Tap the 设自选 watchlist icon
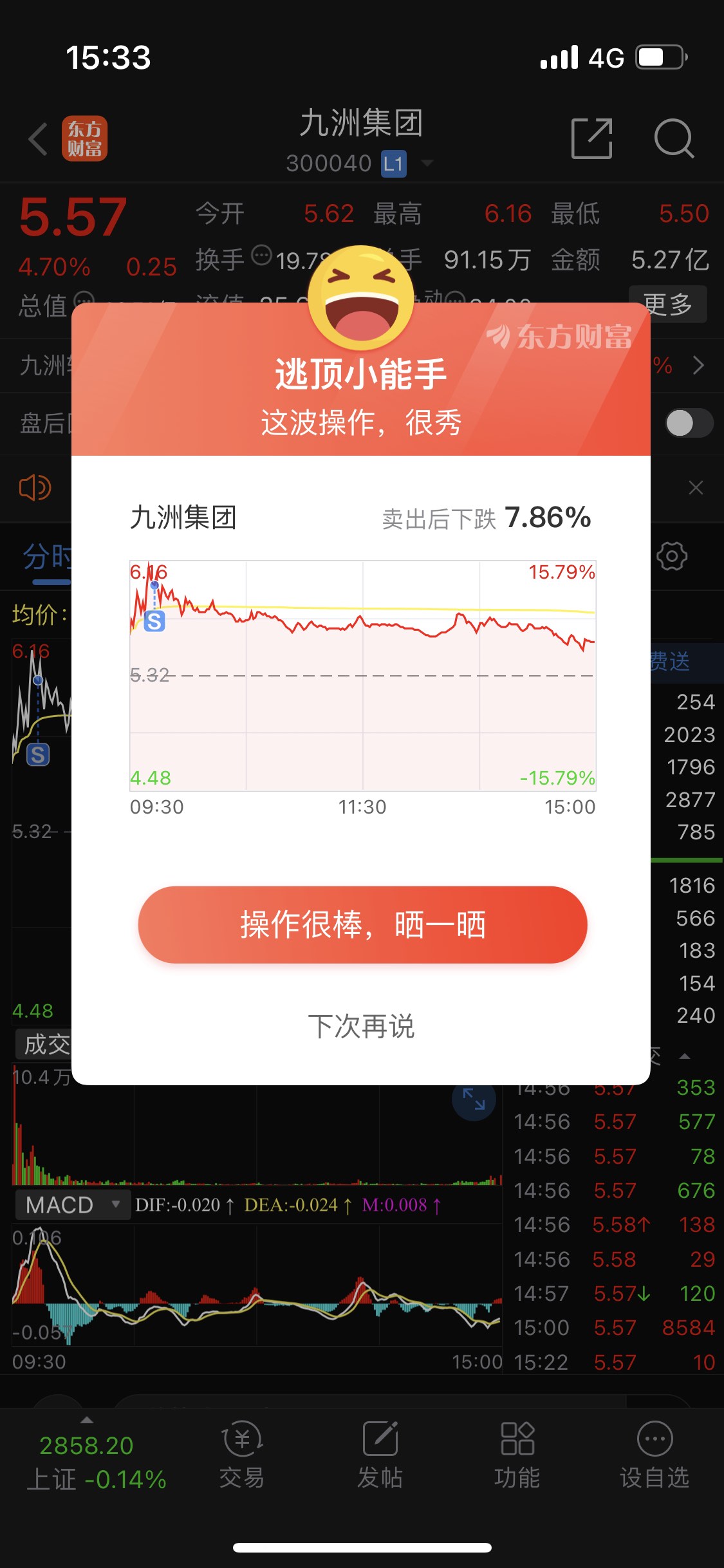Viewport: 724px width, 1568px height. click(654, 1455)
